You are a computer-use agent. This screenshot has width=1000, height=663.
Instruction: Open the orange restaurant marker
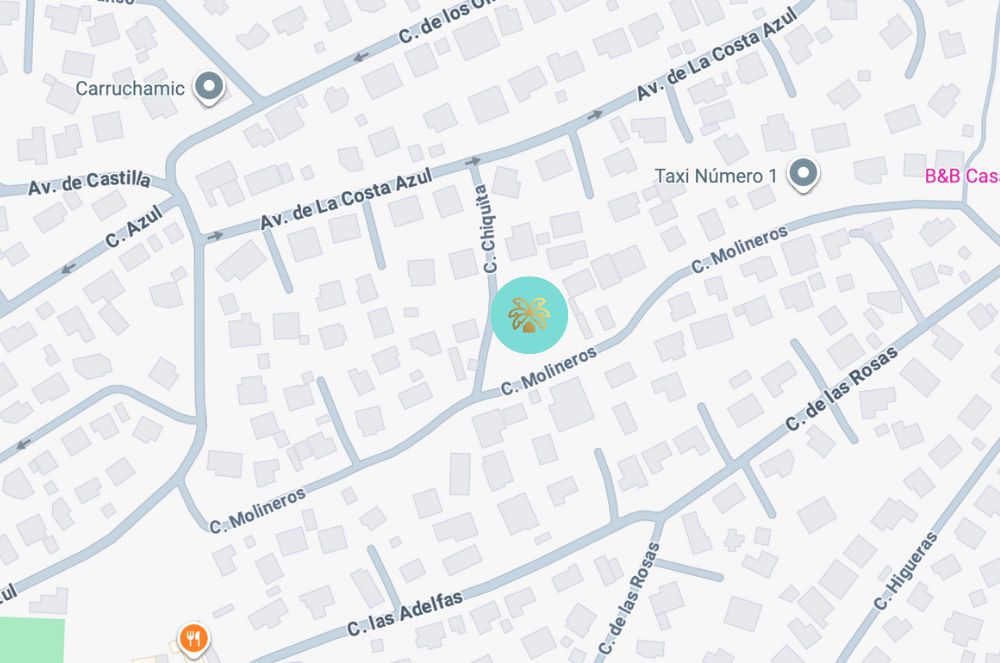coord(194,637)
